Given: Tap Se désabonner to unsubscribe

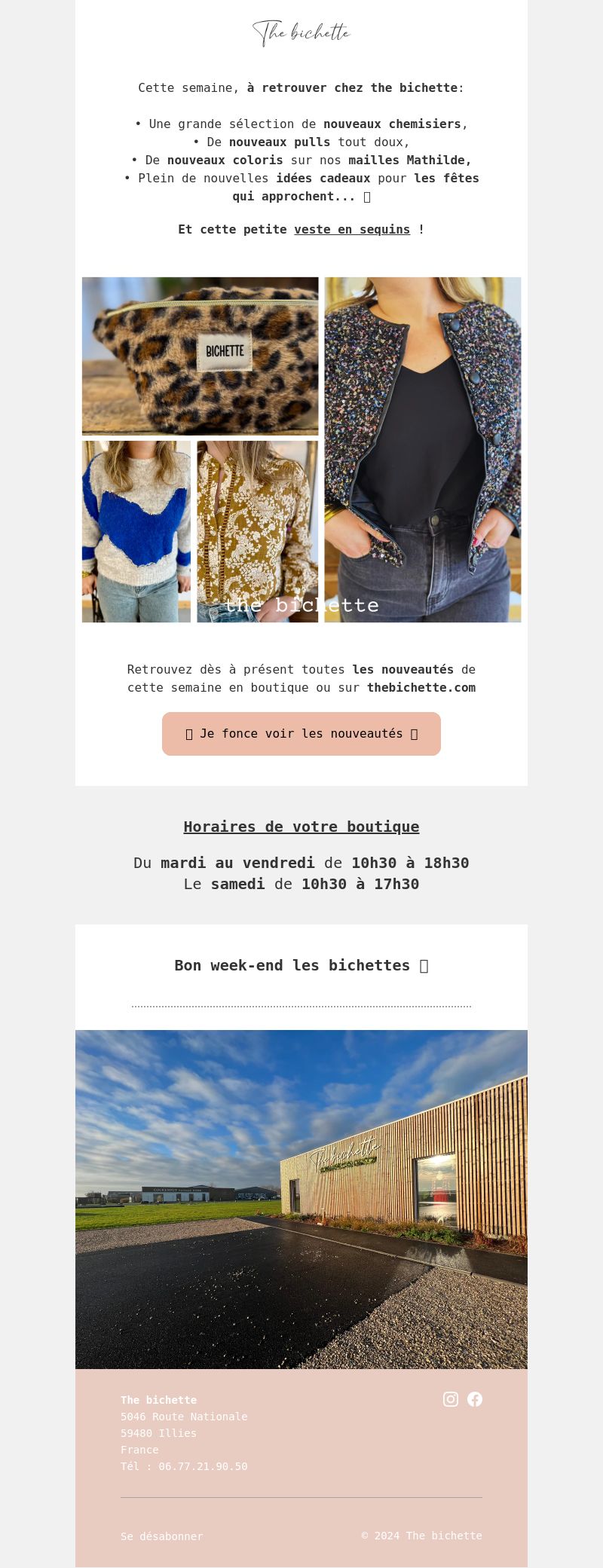Looking at the screenshot, I should [161, 1536].
